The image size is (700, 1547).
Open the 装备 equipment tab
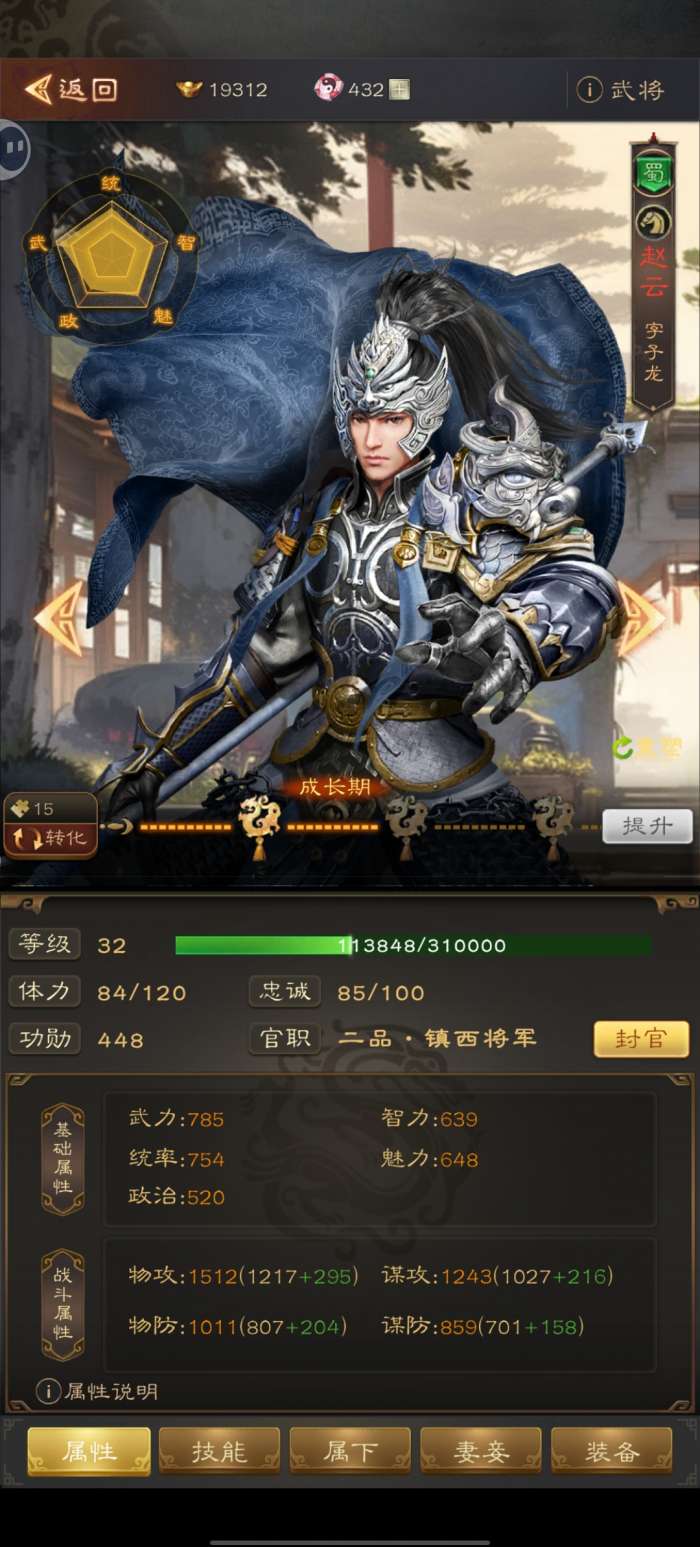pos(612,1451)
